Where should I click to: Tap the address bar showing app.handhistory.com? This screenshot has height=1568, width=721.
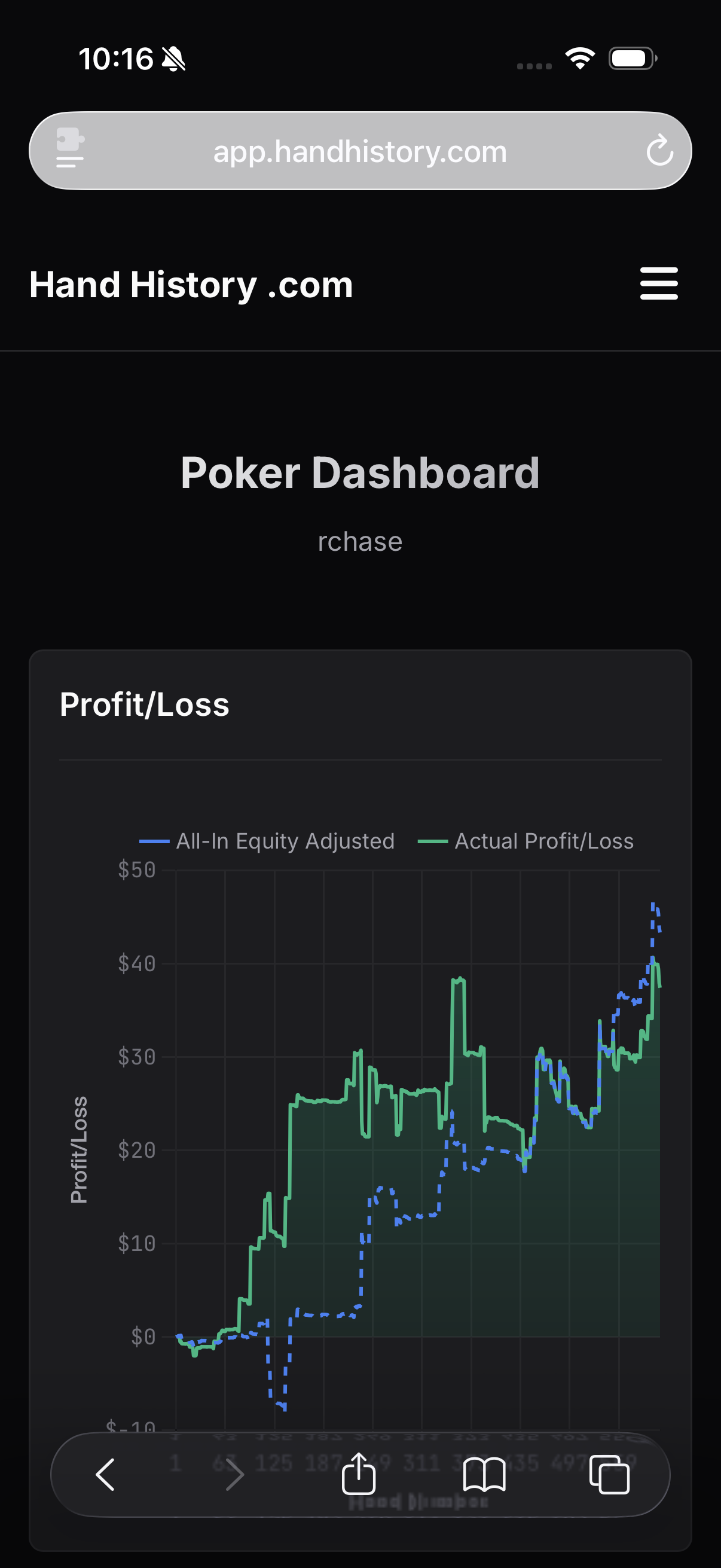point(360,151)
